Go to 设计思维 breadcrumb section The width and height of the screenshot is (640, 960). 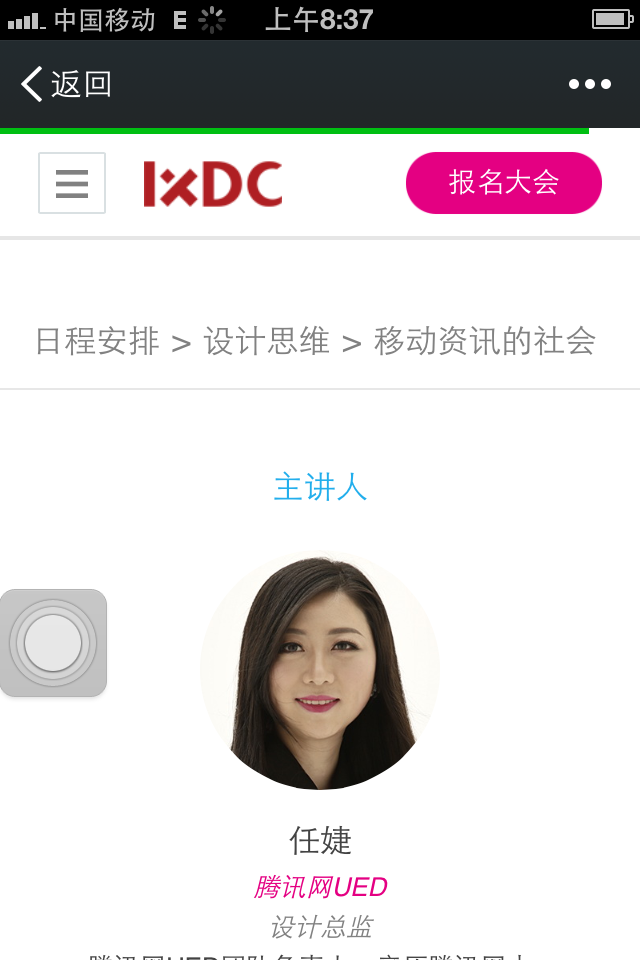point(266,342)
